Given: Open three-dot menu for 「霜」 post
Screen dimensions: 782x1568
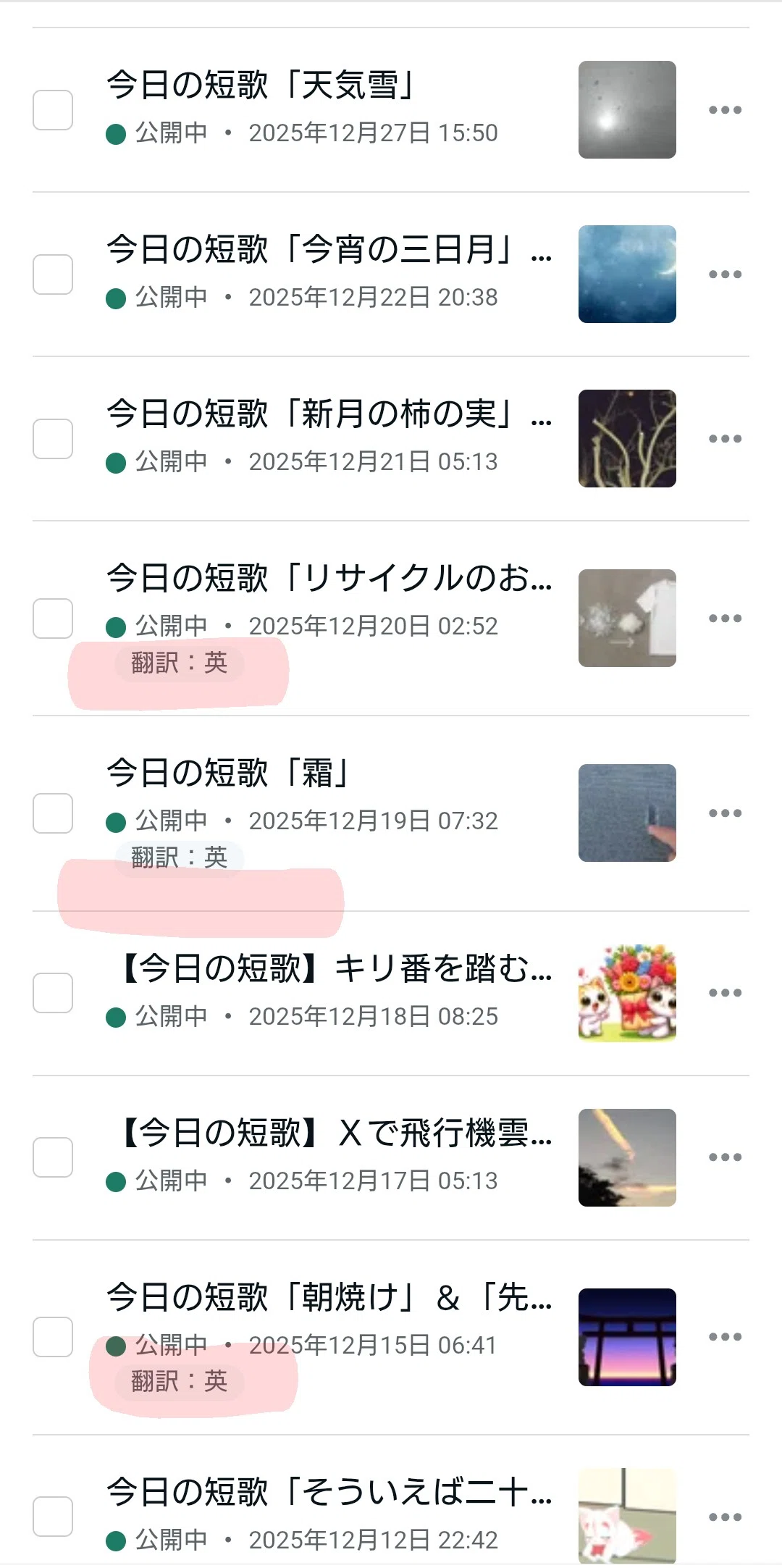Looking at the screenshot, I should tap(725, 813).
